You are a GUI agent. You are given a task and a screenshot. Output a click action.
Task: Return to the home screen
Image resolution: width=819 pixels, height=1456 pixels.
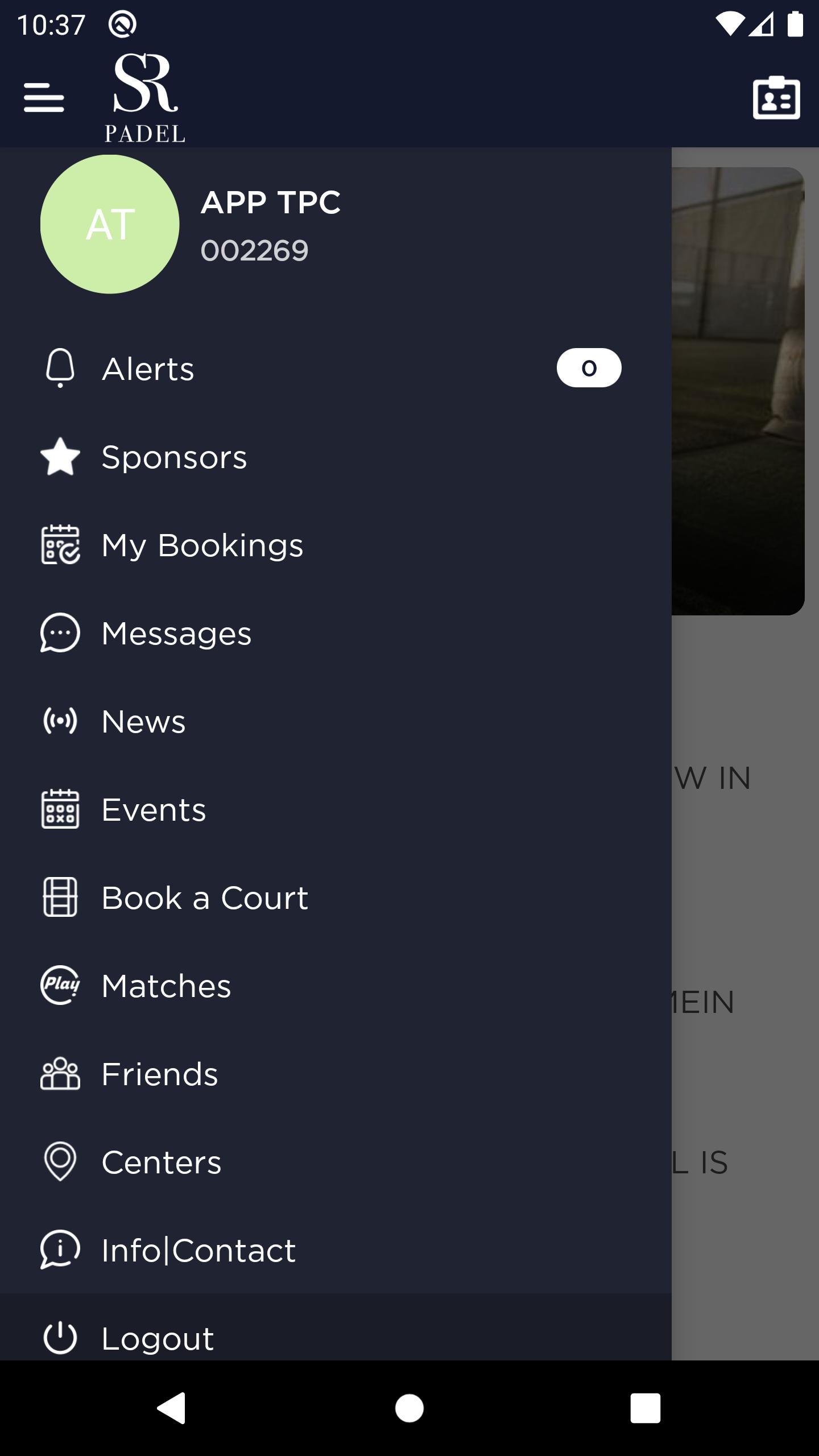(x=409, y=1408)
